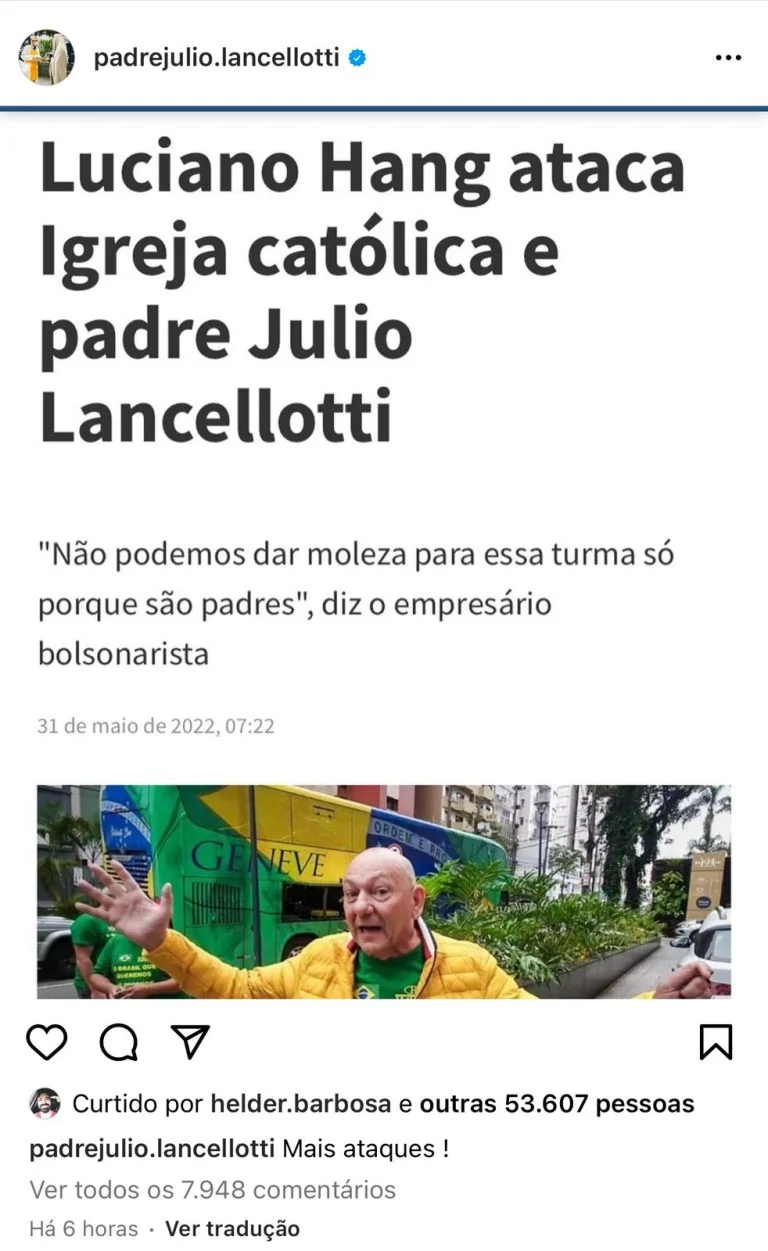Share post via paper plane icon

tap(190, 1041)
